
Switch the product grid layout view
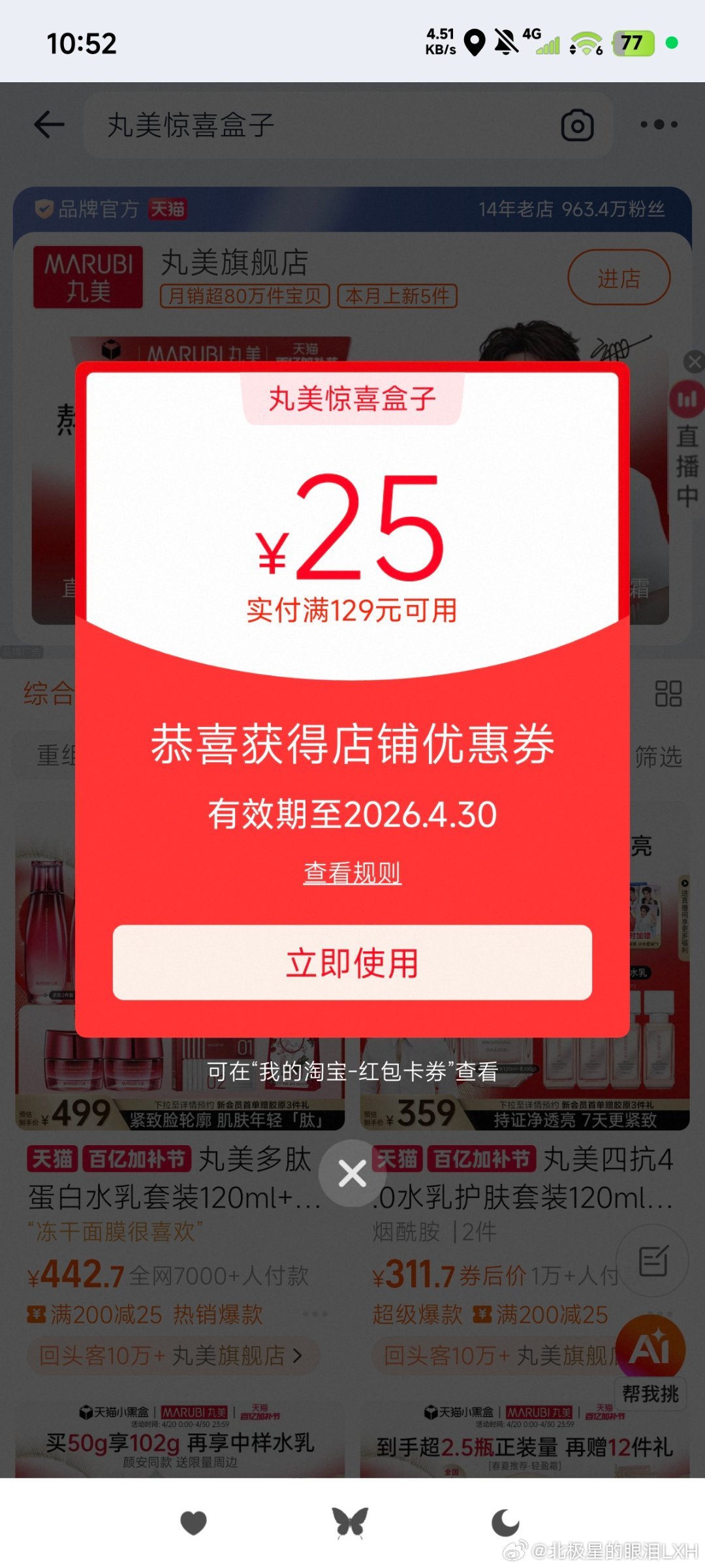tap(668, 693)
